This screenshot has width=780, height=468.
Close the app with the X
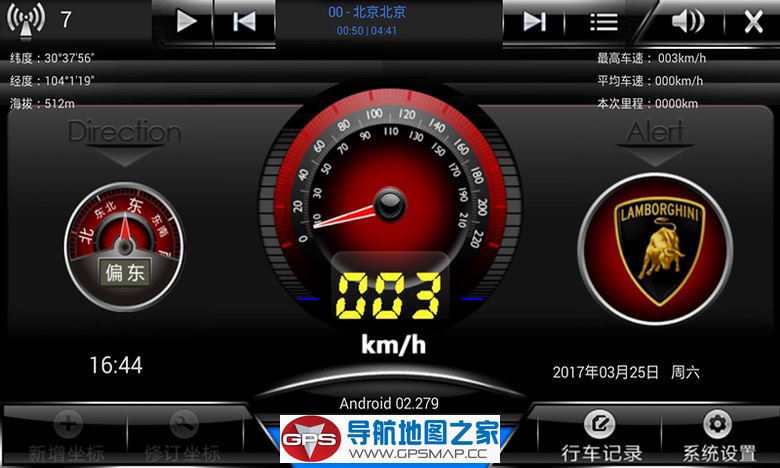coord(753,21)
